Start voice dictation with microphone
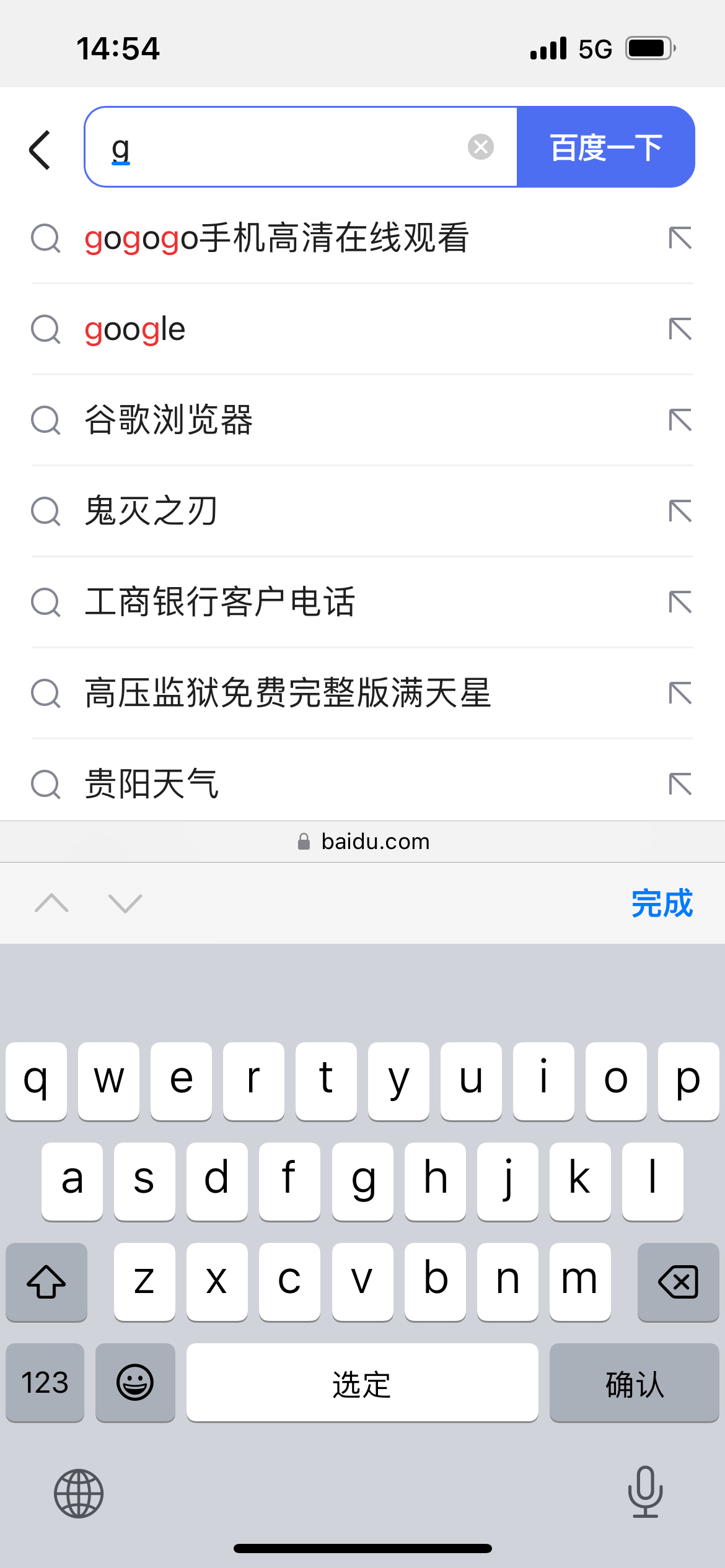The height and width of the screenshot is (1568, 725). (x=645, y=1492)
